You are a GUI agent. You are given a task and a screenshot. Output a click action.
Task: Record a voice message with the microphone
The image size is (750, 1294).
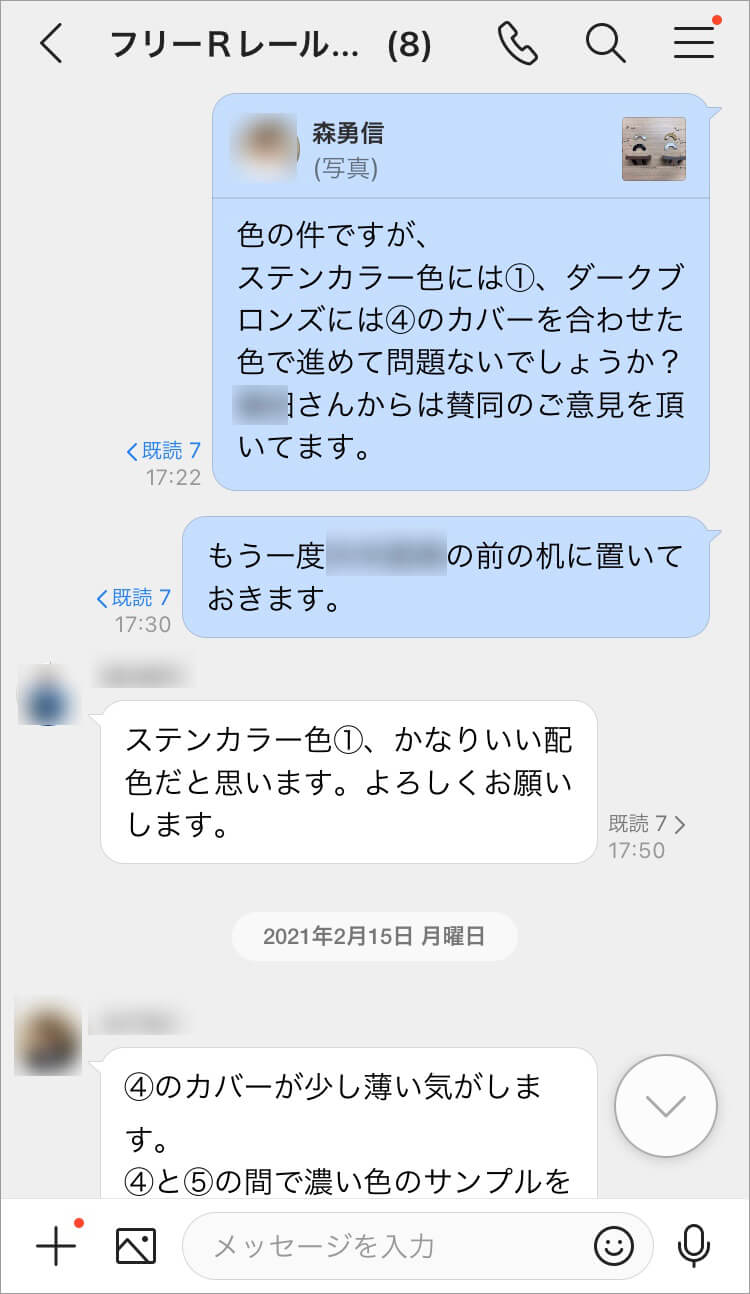pyautogui.click(x=693, y=1246)
